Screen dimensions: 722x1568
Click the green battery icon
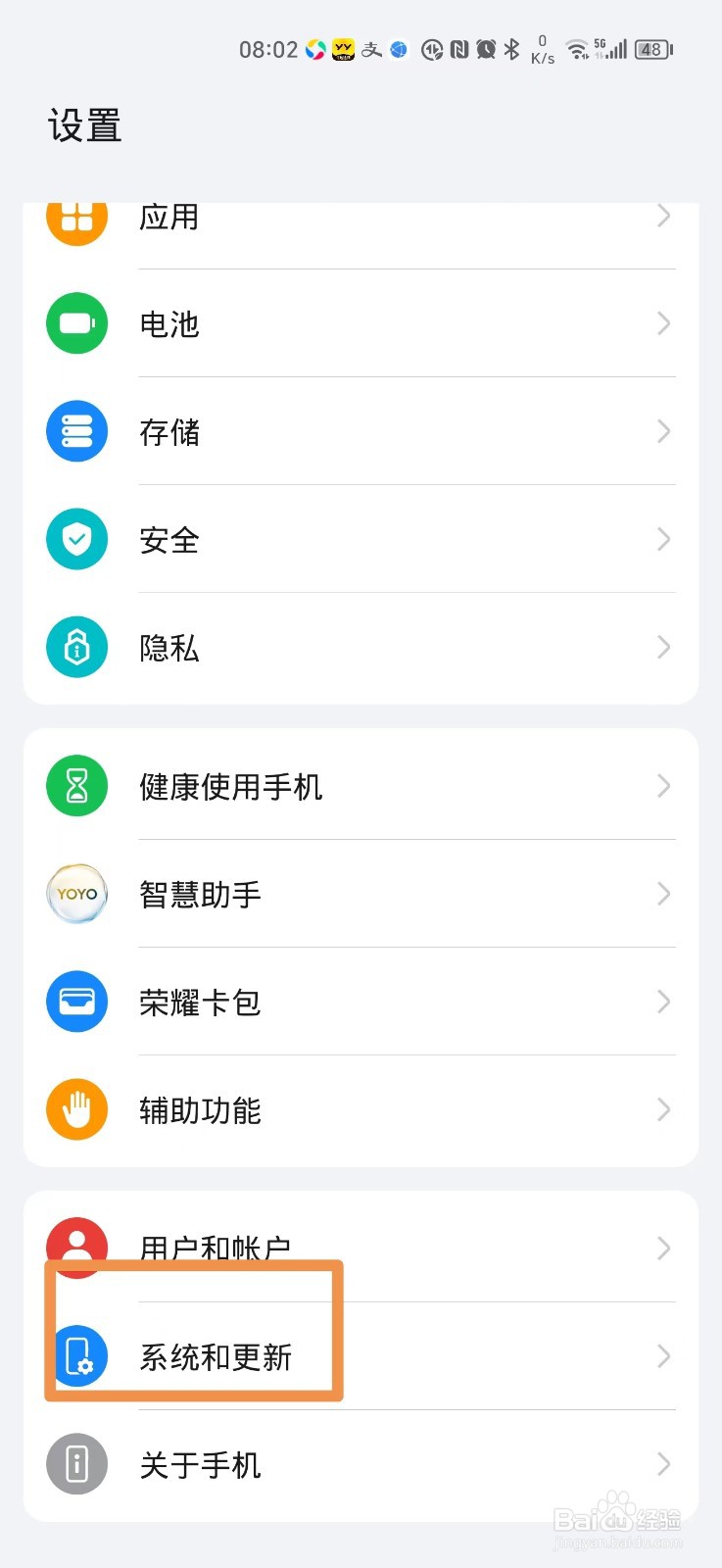click(76, 323)
